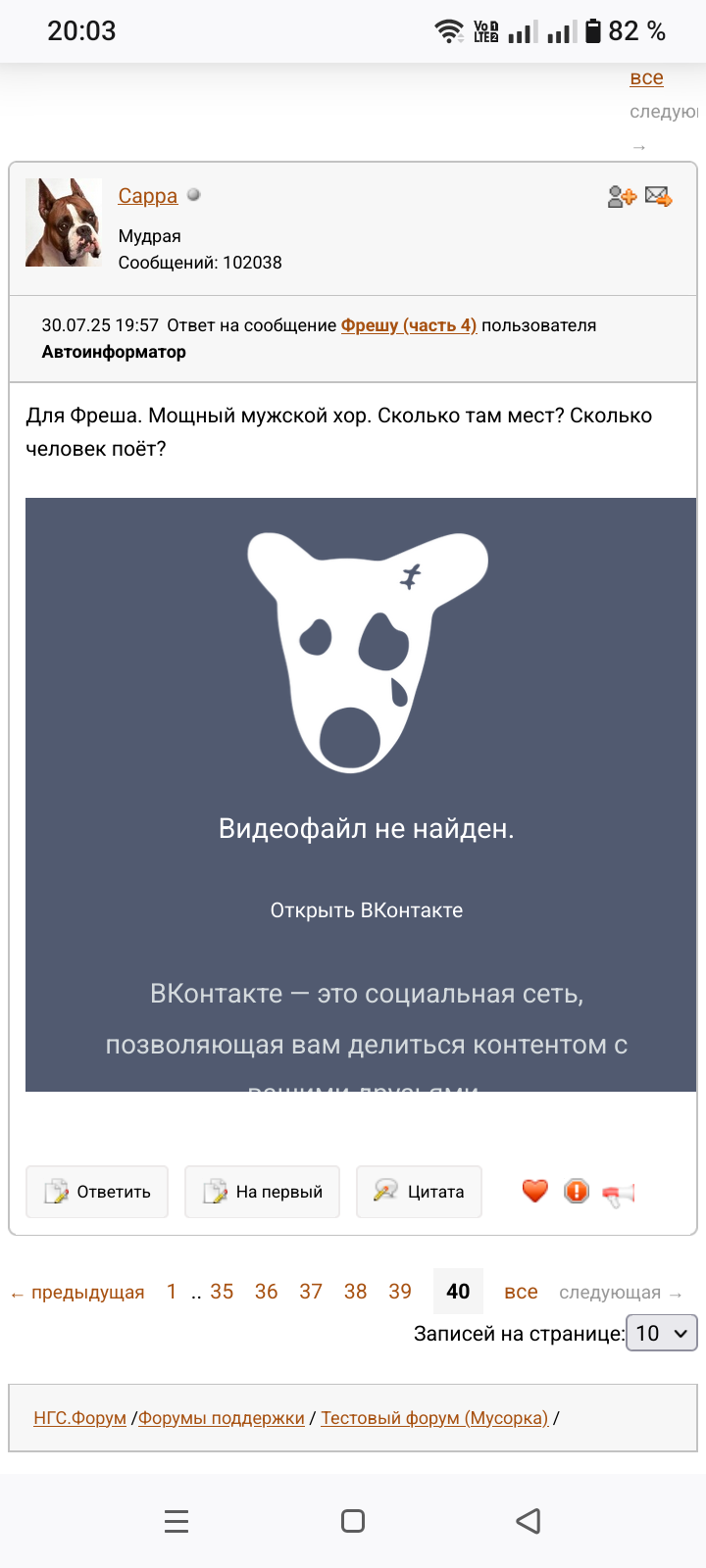
Task: Jump to first post via На первый
Action: point(262,1192)
